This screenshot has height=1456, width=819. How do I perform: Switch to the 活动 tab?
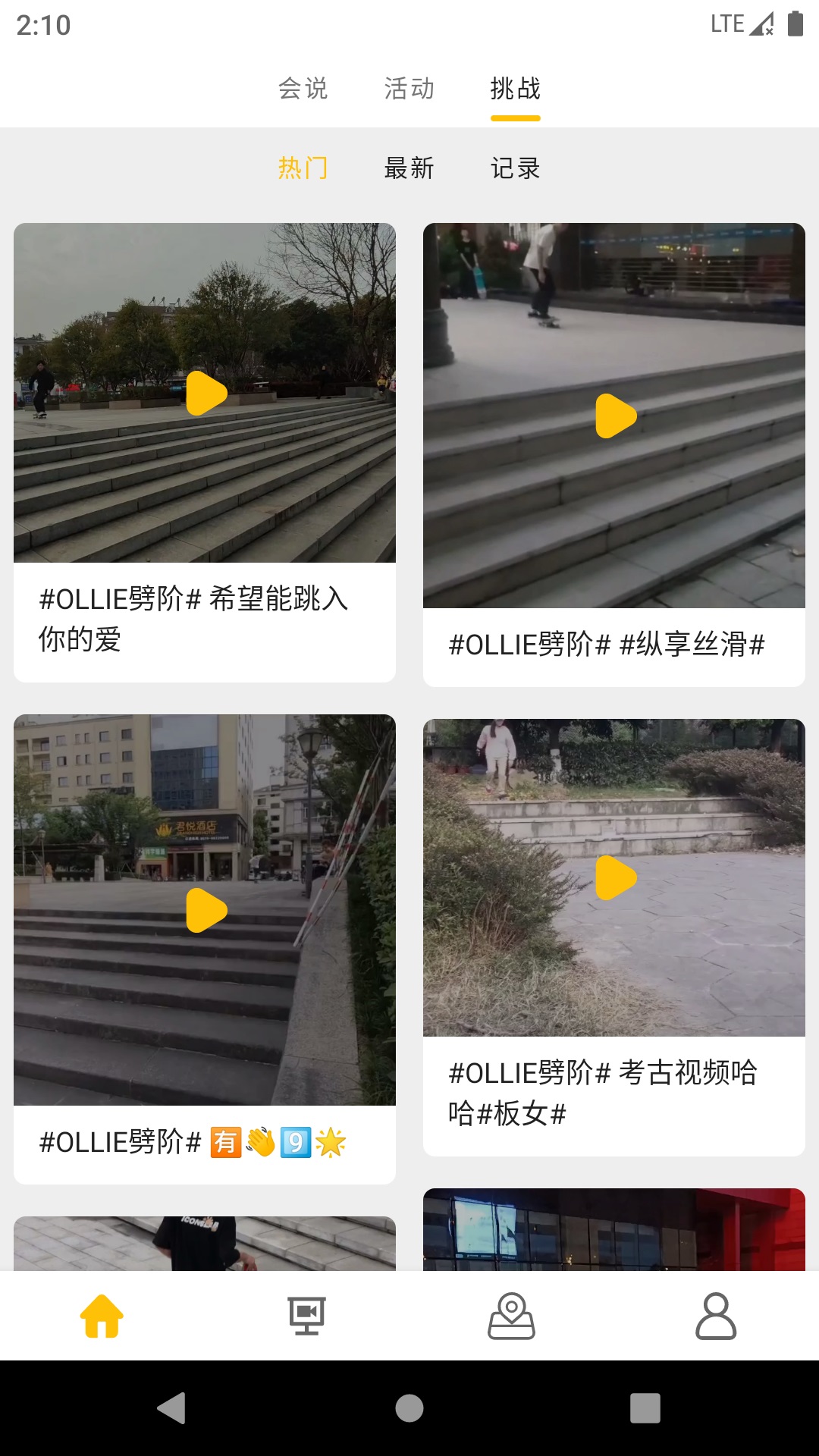409,89
